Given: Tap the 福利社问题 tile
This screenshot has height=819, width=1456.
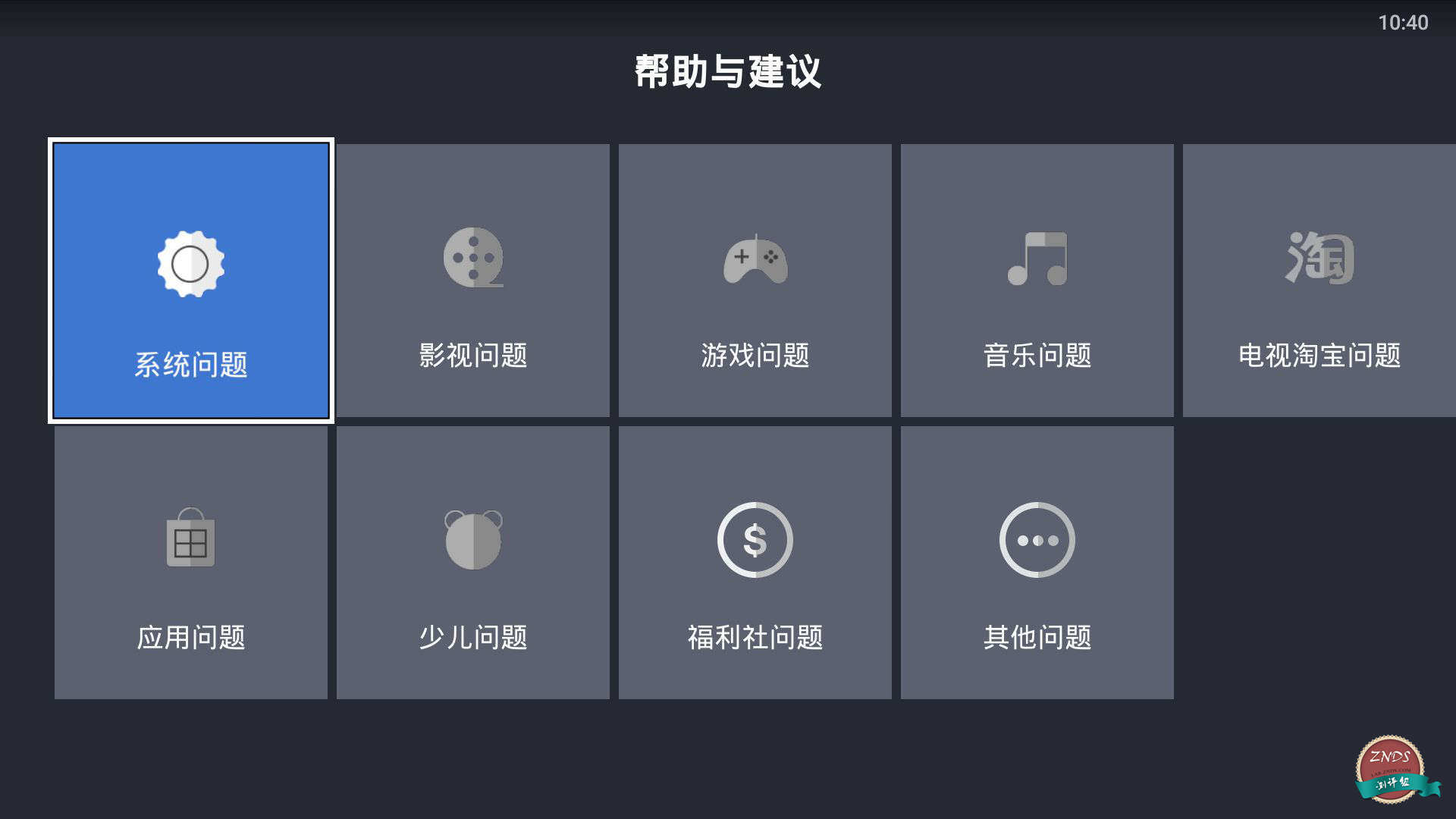Looking at the screenshot, I should [755, 563].
